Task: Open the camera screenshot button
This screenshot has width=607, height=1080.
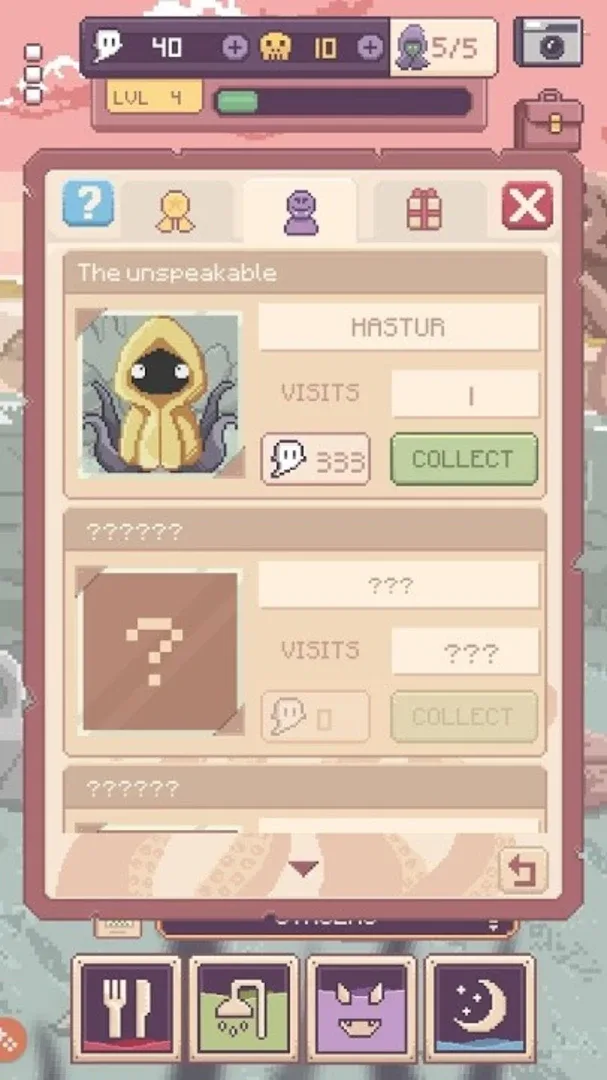Action: tap(548, 43)
